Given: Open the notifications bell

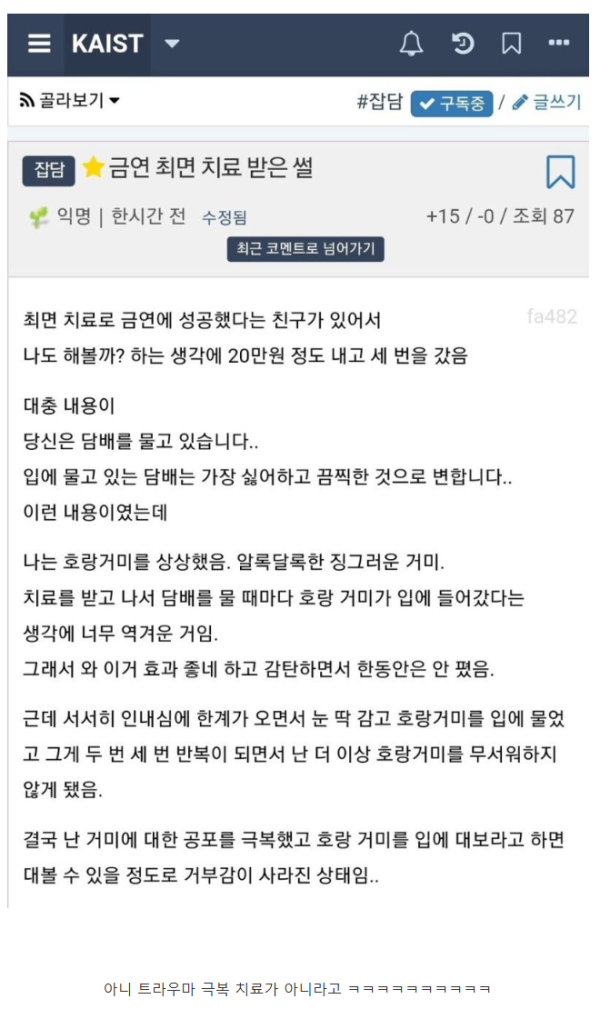Looking at the screenshot, I should (411, 44).
